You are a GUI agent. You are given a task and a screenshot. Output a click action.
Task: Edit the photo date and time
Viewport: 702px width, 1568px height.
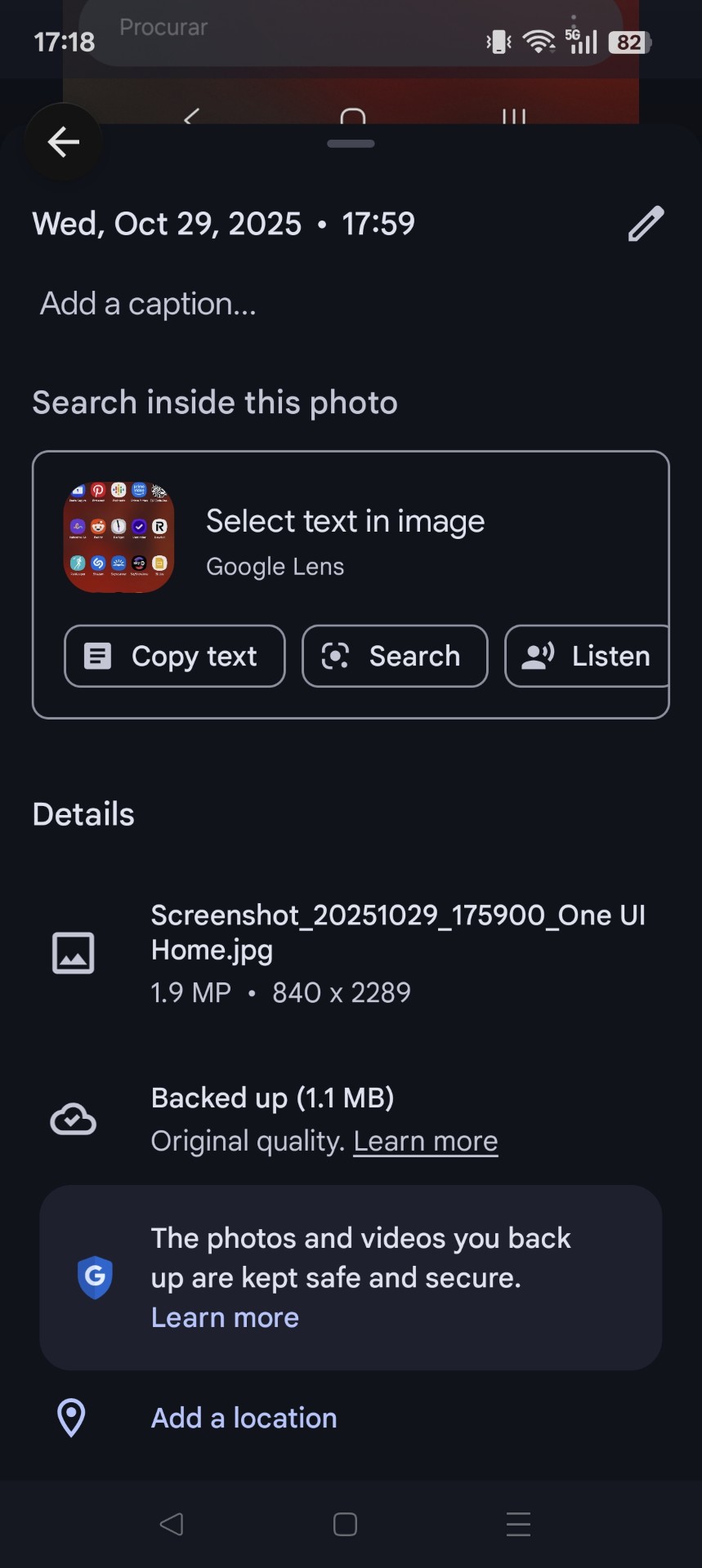[645, 224]
